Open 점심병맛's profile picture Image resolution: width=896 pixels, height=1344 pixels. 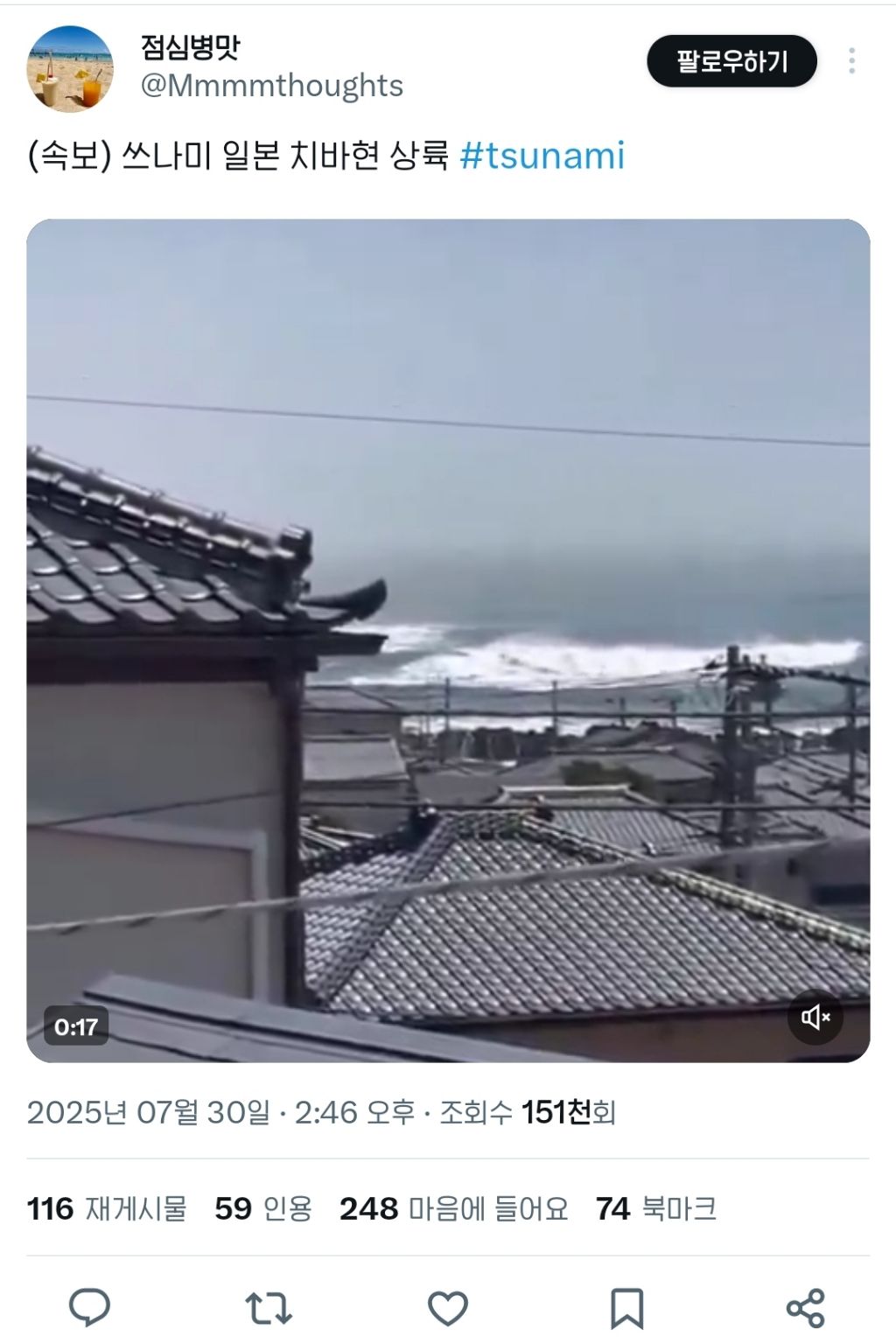point(70,69)
